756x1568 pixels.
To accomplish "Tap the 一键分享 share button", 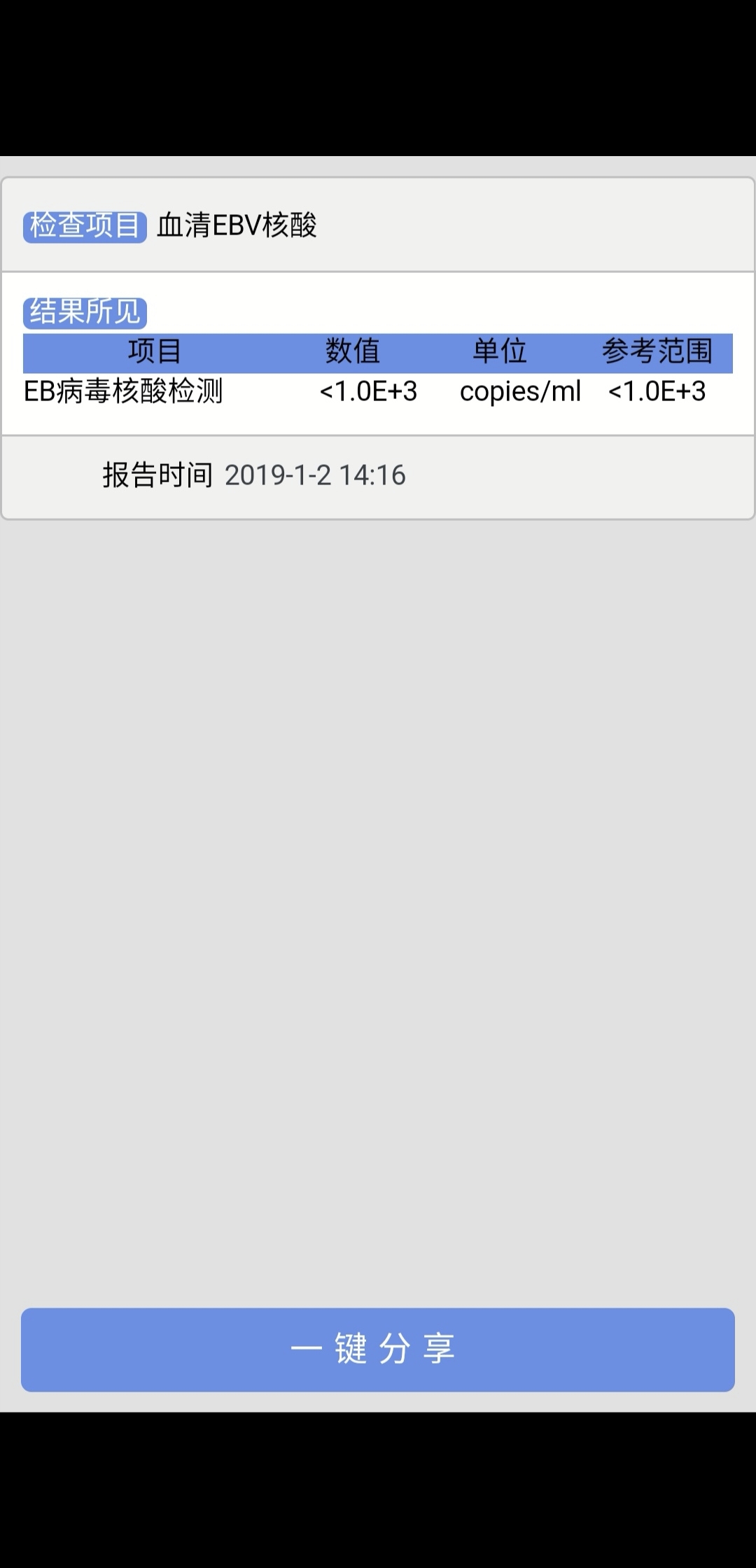I will tap(377, 1349).
